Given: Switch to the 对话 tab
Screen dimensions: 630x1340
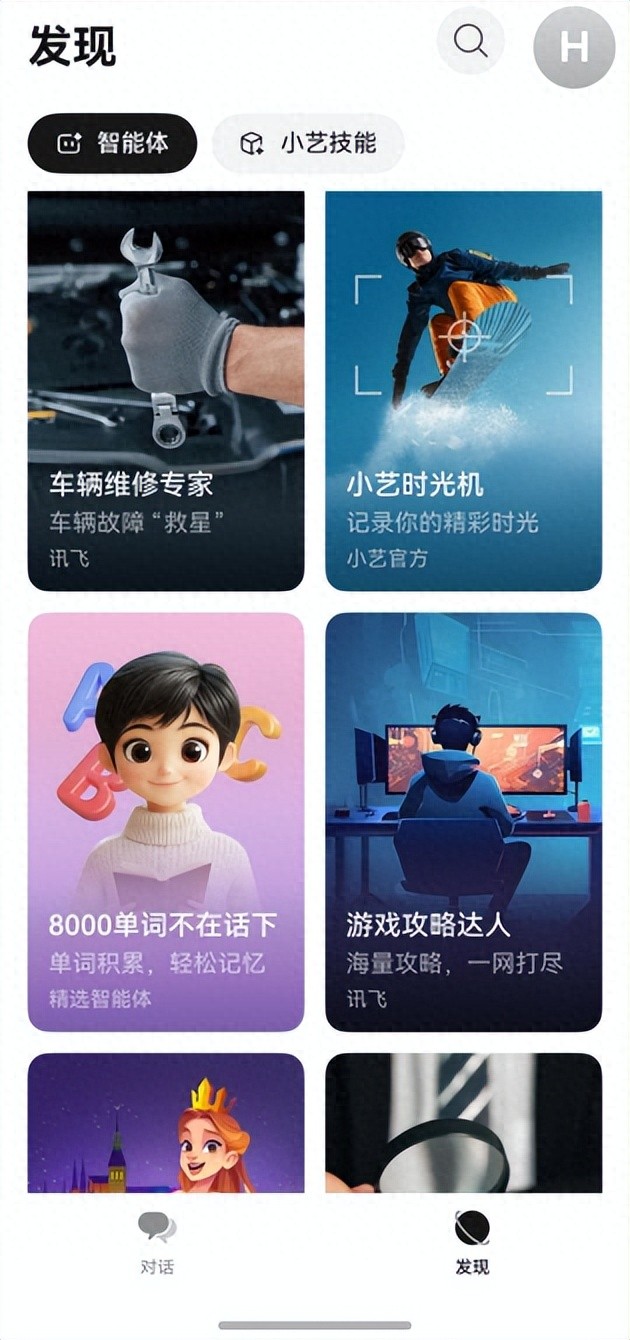Looking at the screenshot, I should (x=157, y=1243).
